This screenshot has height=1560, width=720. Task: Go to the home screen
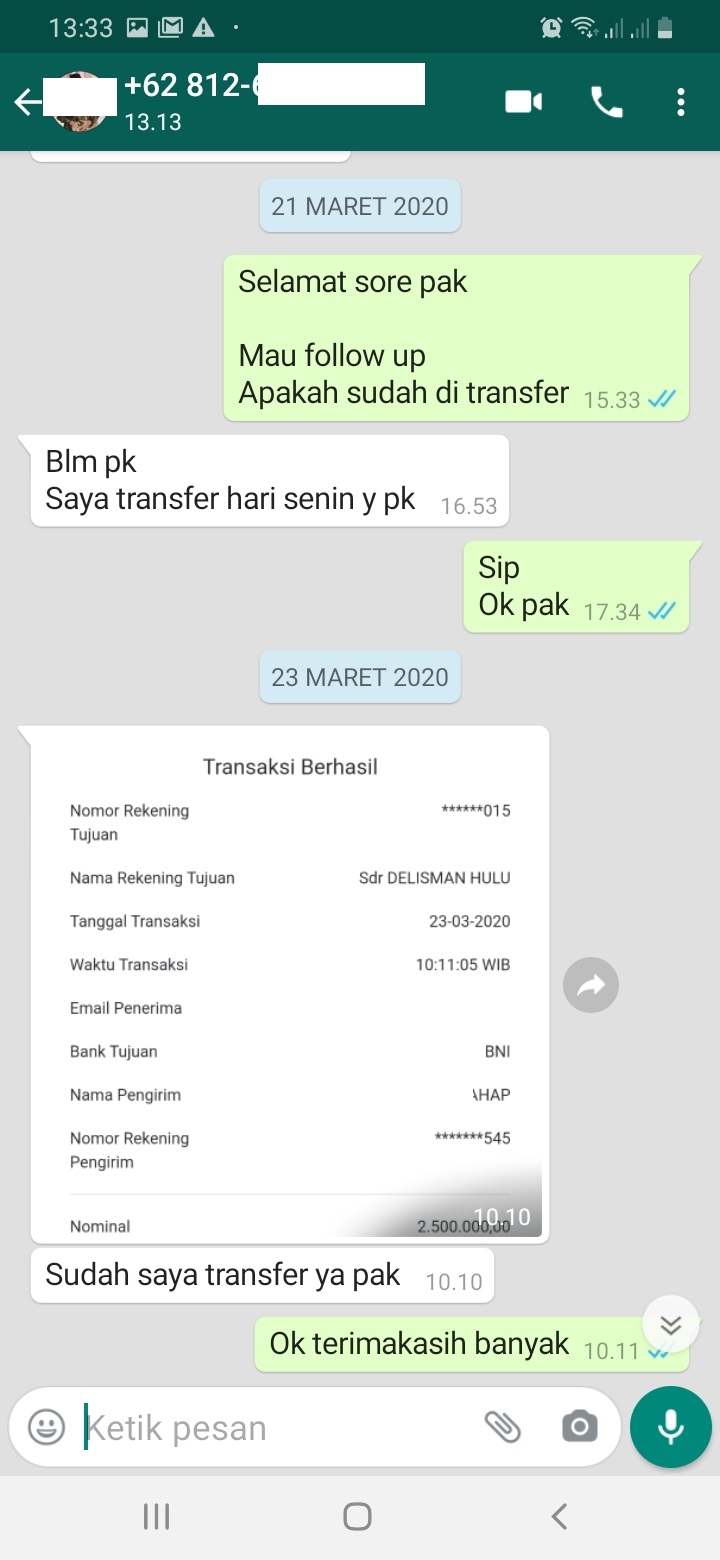[x=358, y=1516]
